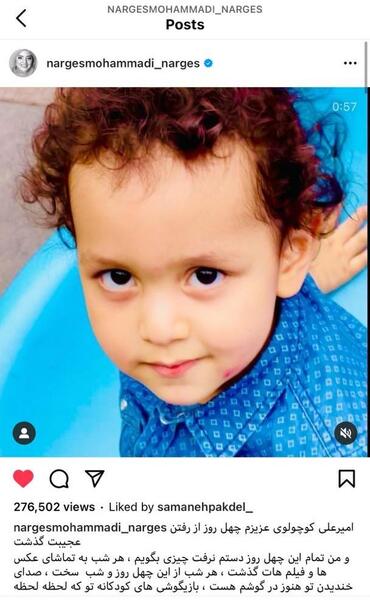370x600 pixels.
Task: Tap the video to pause playback
Action: (x=184, y=272)
